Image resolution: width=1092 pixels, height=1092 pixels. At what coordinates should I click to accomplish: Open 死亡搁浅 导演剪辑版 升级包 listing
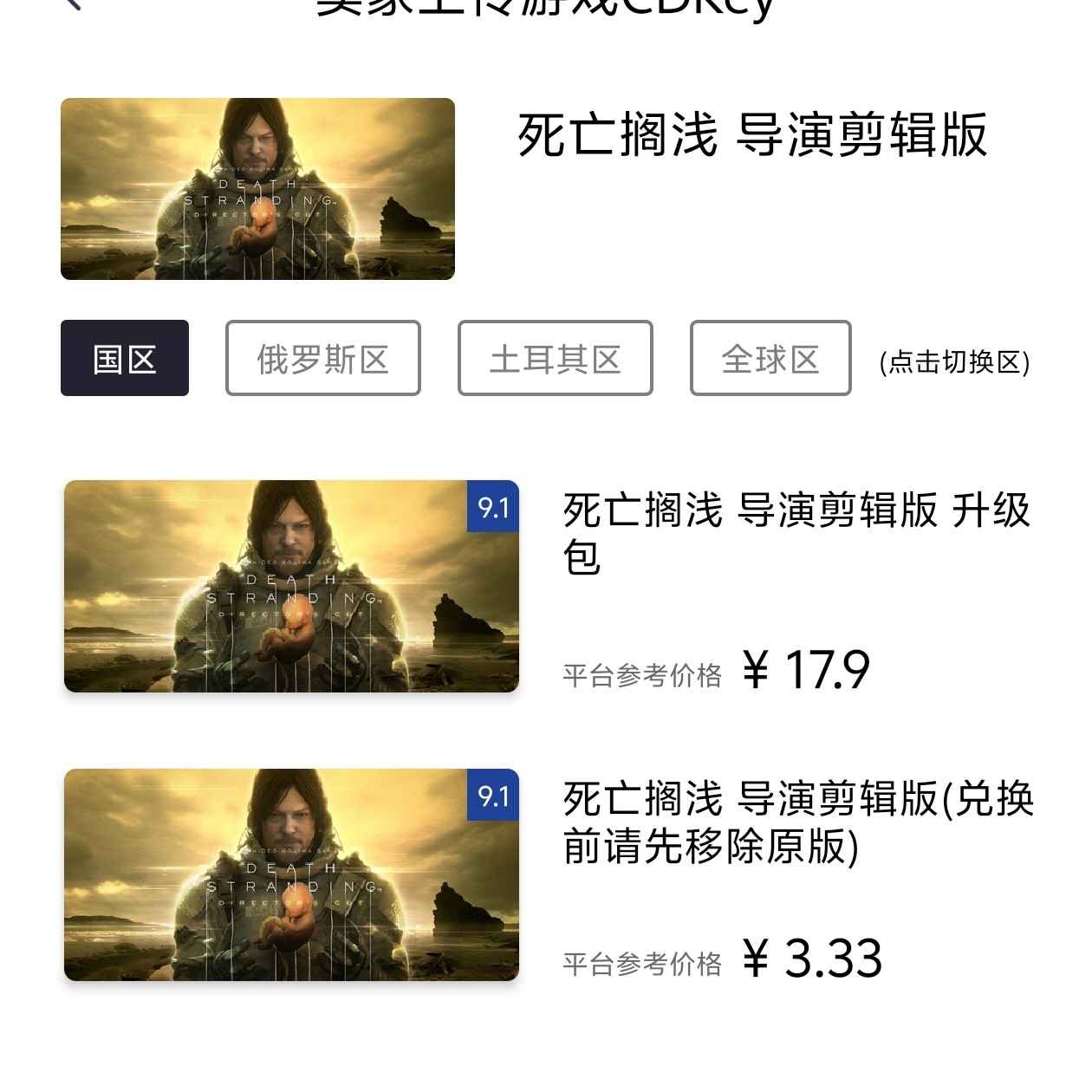click(796, 532)
